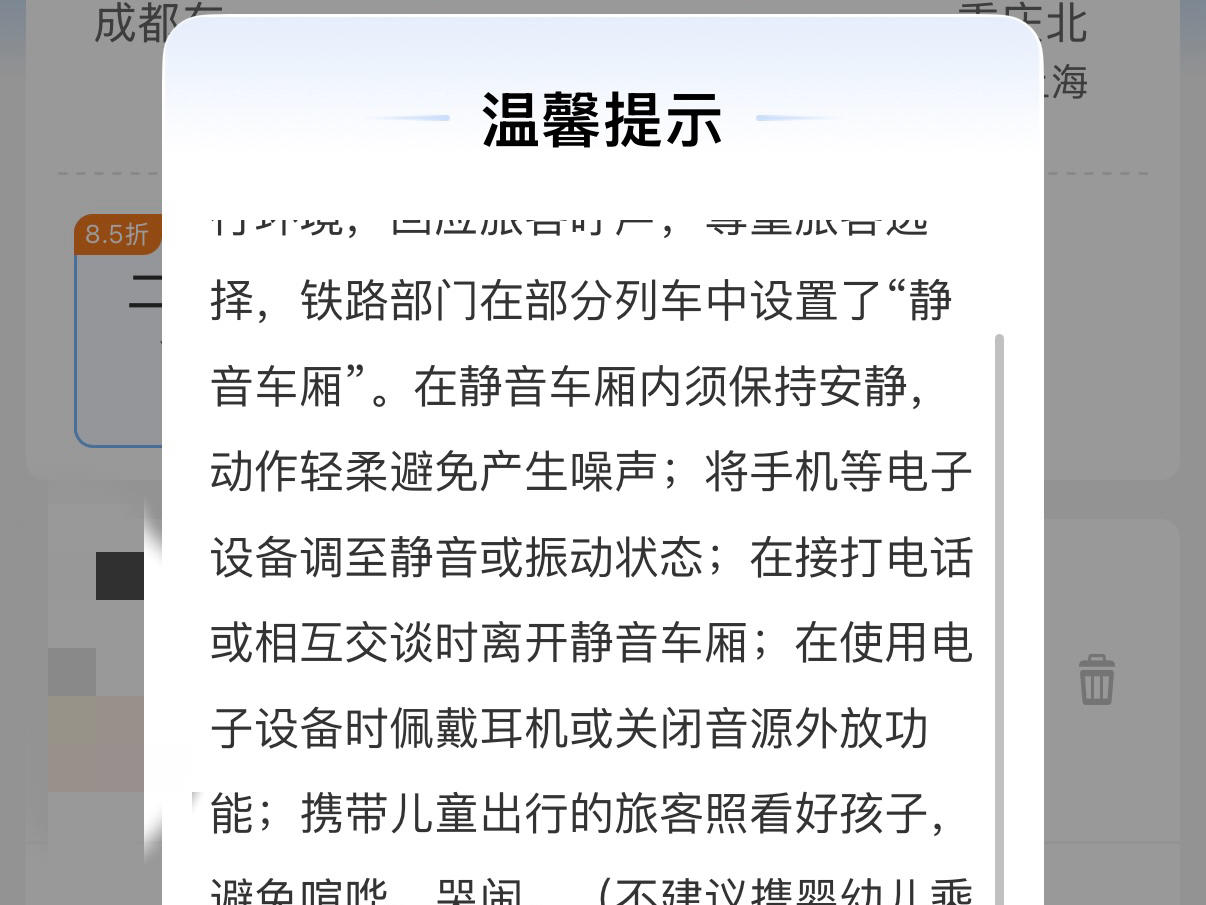Tap the trash icon to delete passenger

1096,680
